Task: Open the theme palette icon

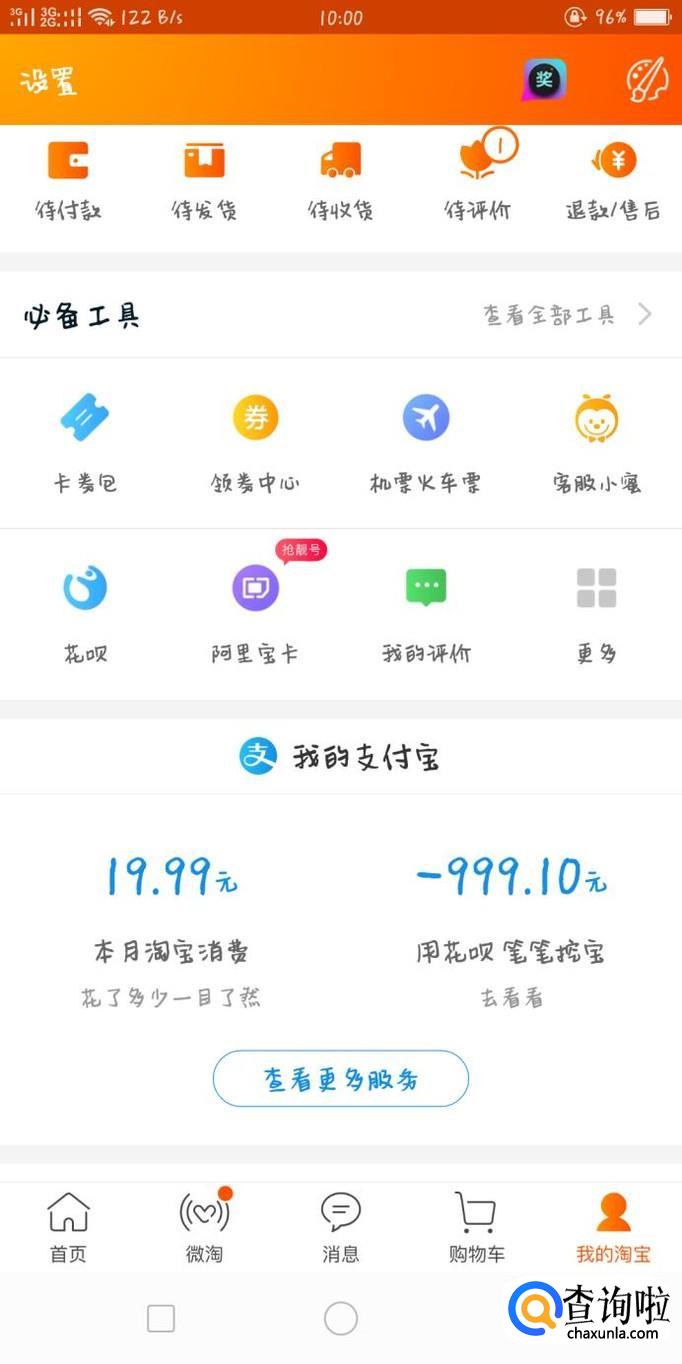Action: [646, 80]
